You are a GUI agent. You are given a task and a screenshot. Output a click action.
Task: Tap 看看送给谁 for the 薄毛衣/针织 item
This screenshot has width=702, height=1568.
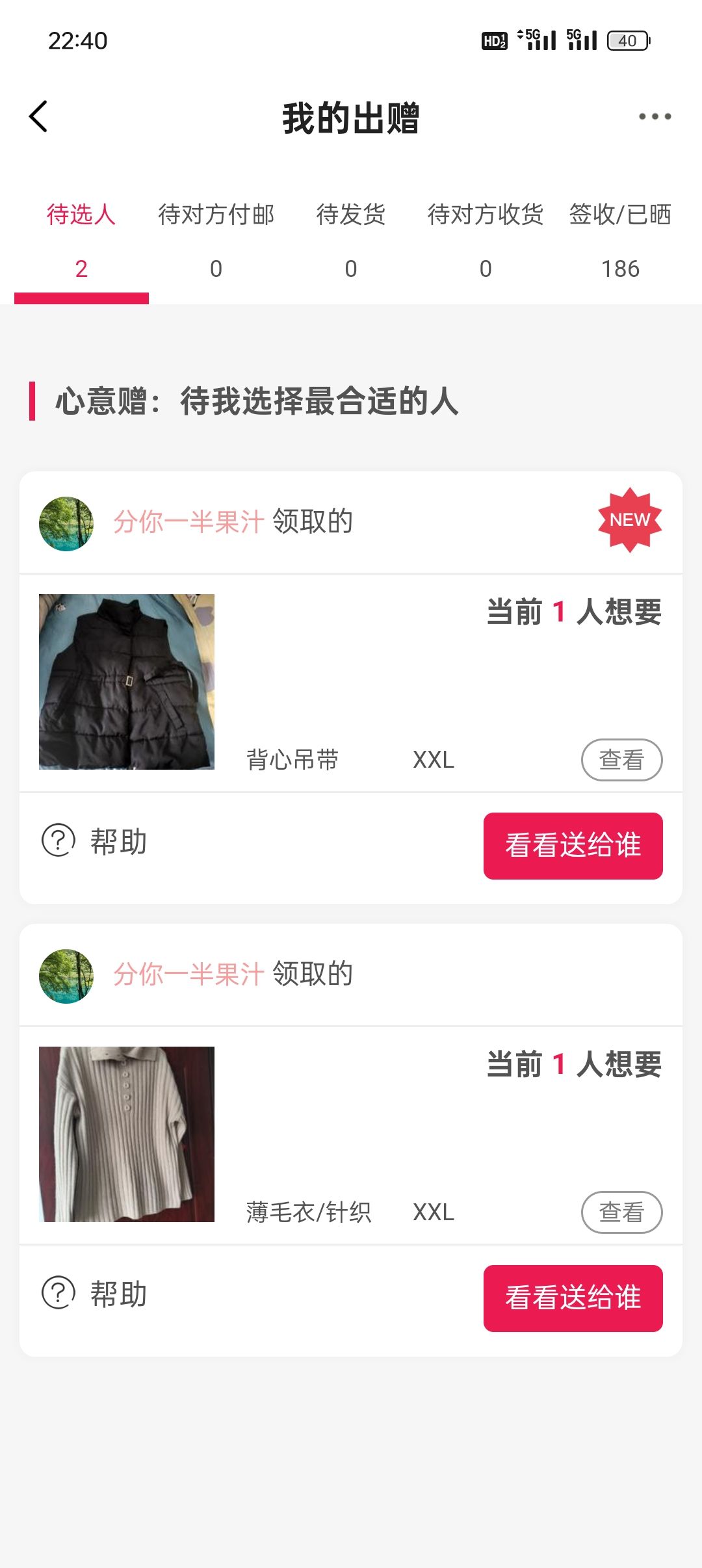pyautogui.click(x=573, y=1298)
